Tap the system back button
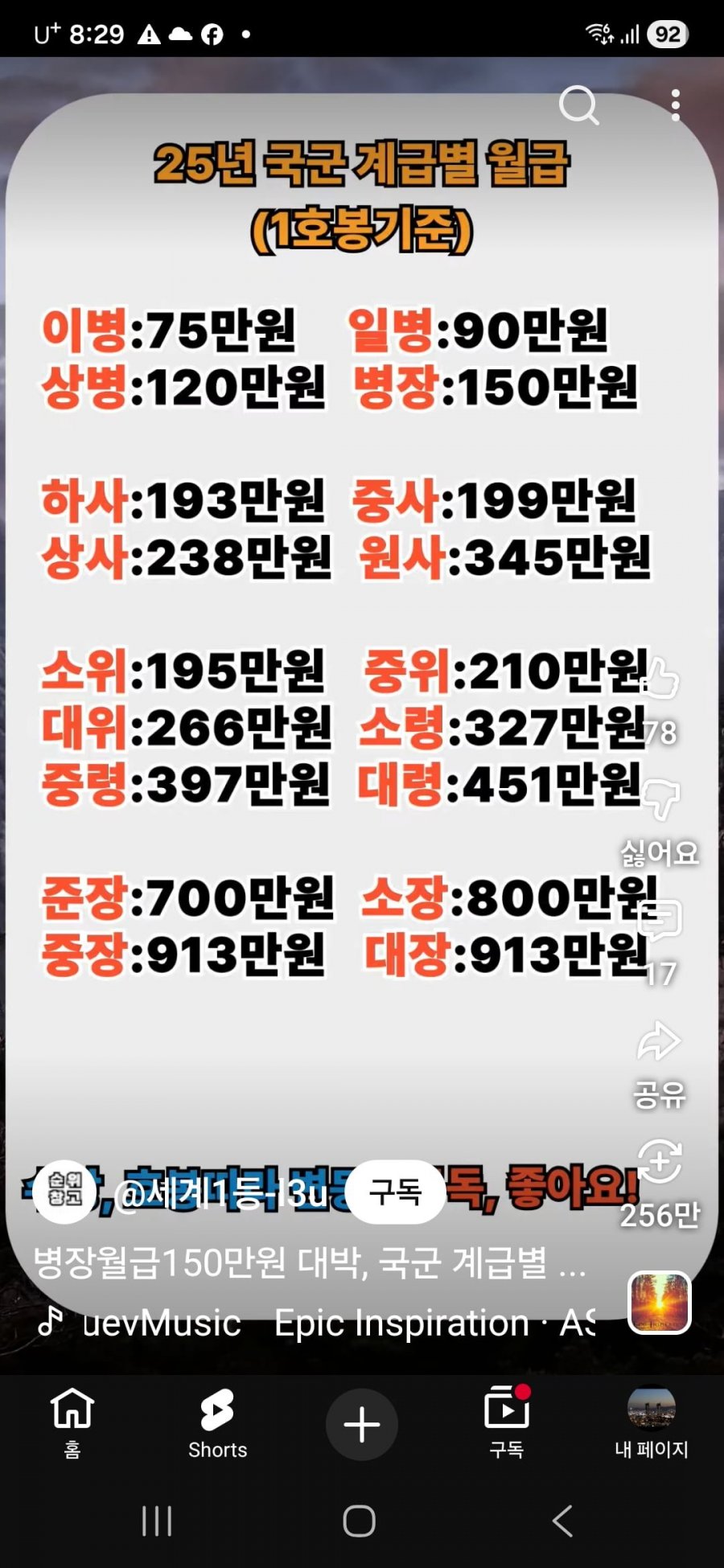This screenshot has height=1568, width=724. [562, 1521]
